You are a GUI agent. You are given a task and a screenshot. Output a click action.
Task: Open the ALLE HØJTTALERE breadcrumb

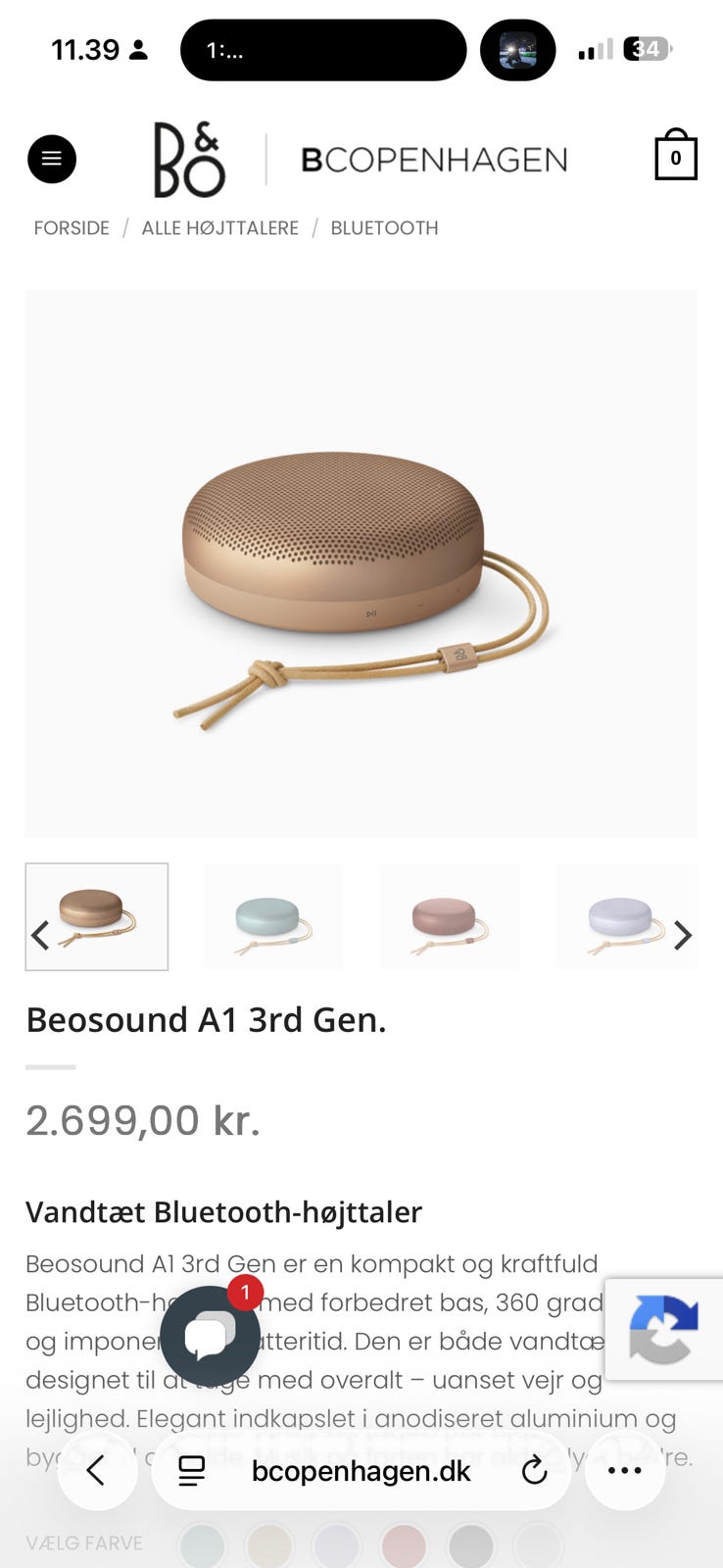point(219,228)
